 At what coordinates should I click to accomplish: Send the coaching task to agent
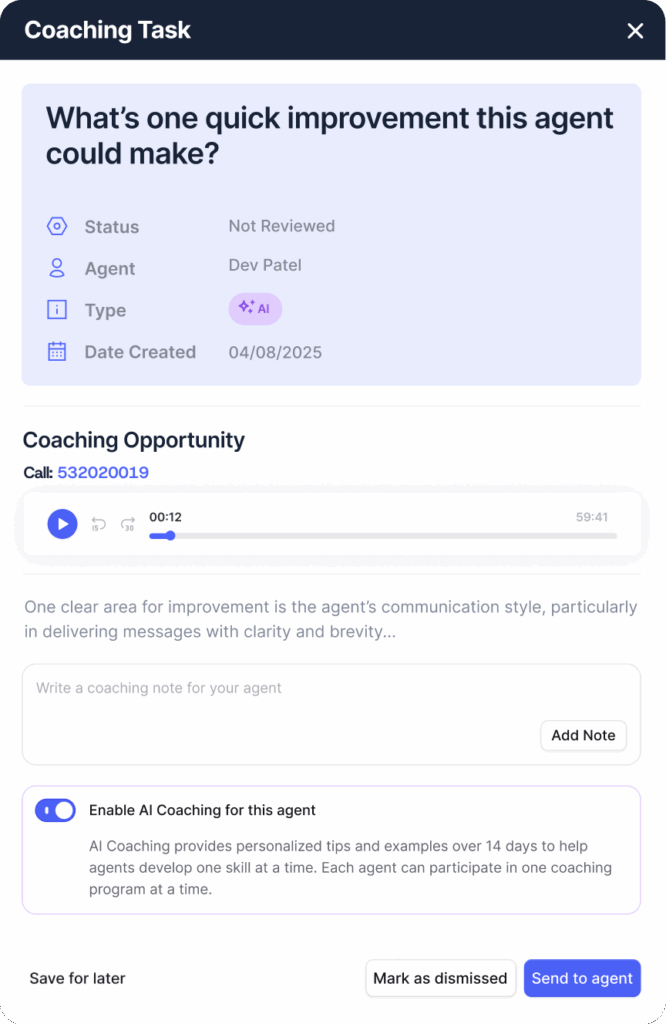[x=582, y=978]
